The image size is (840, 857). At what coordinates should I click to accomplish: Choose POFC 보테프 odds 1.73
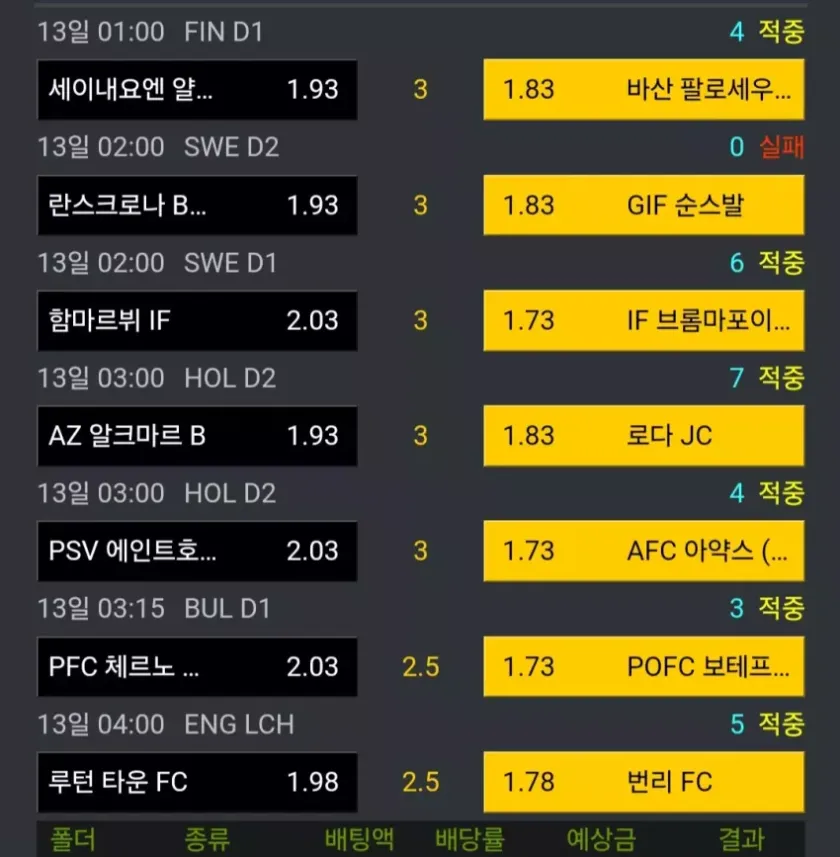pos(643,666)
